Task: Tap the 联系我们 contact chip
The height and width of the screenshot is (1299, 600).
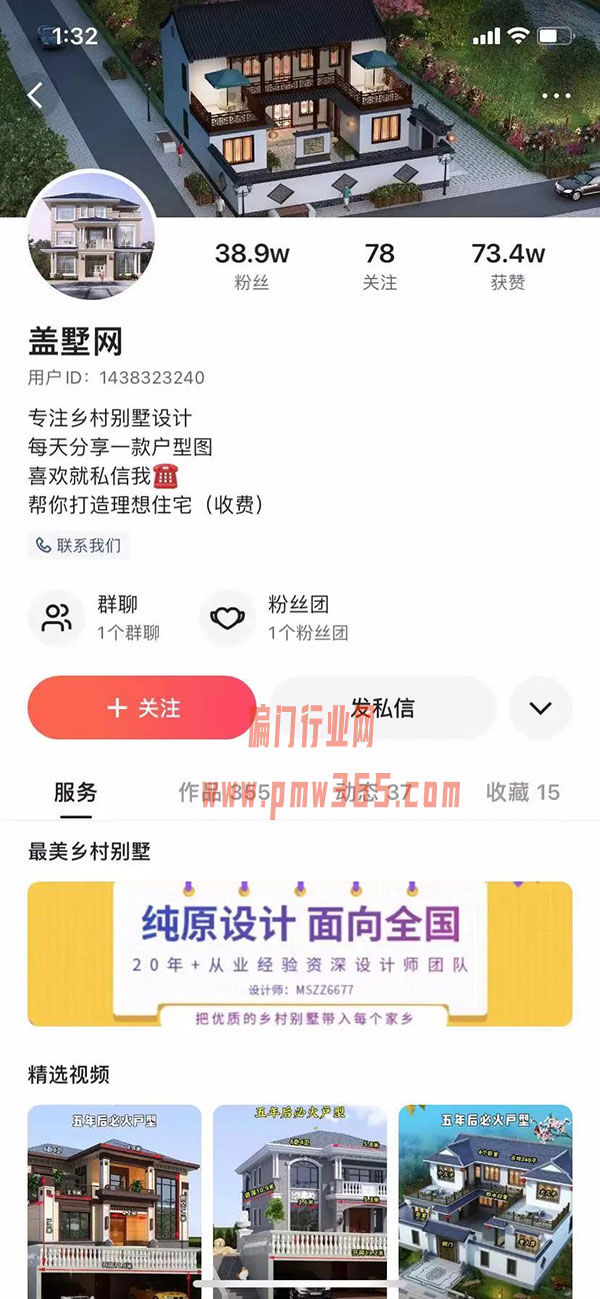Action: (79, 546)
